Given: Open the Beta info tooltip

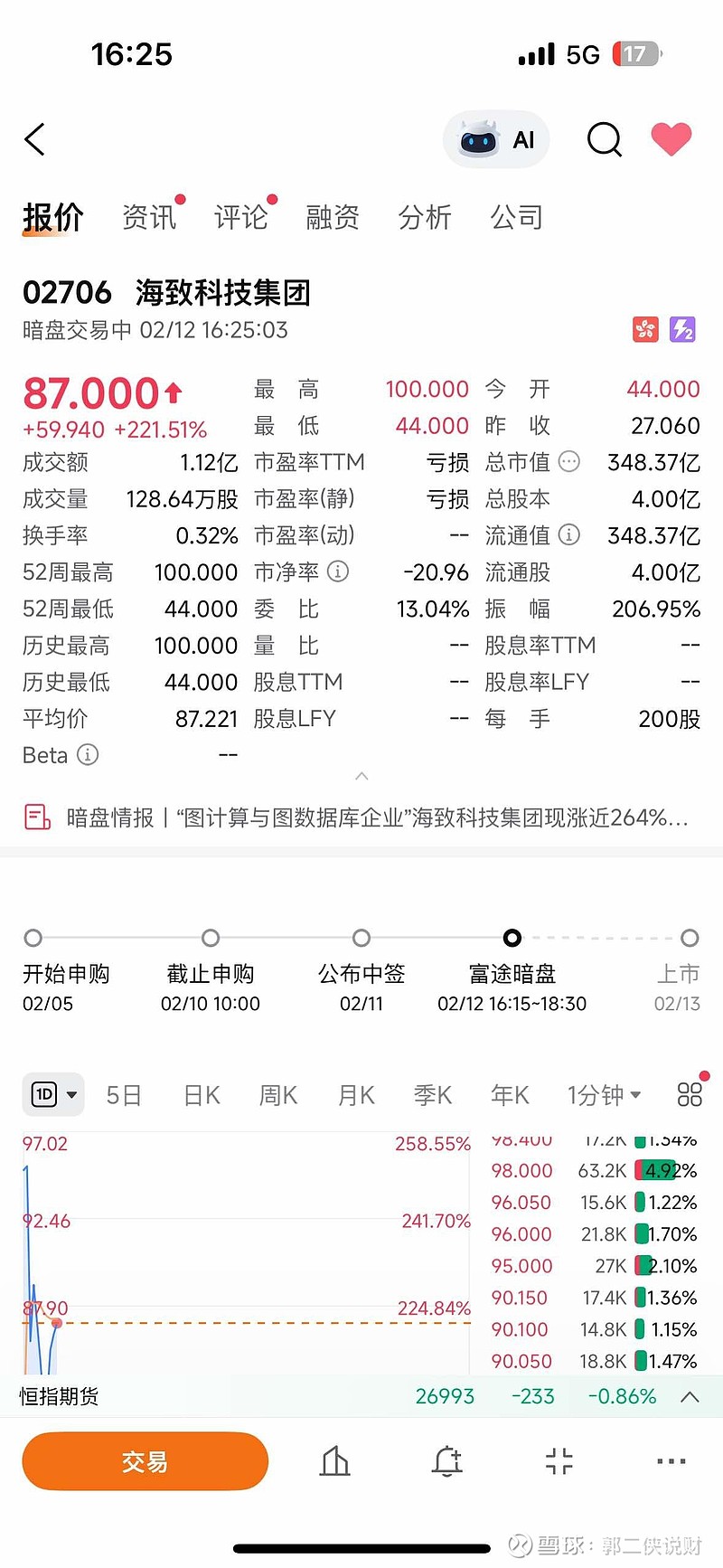Looking at the screenshot, I should (88, 755).
